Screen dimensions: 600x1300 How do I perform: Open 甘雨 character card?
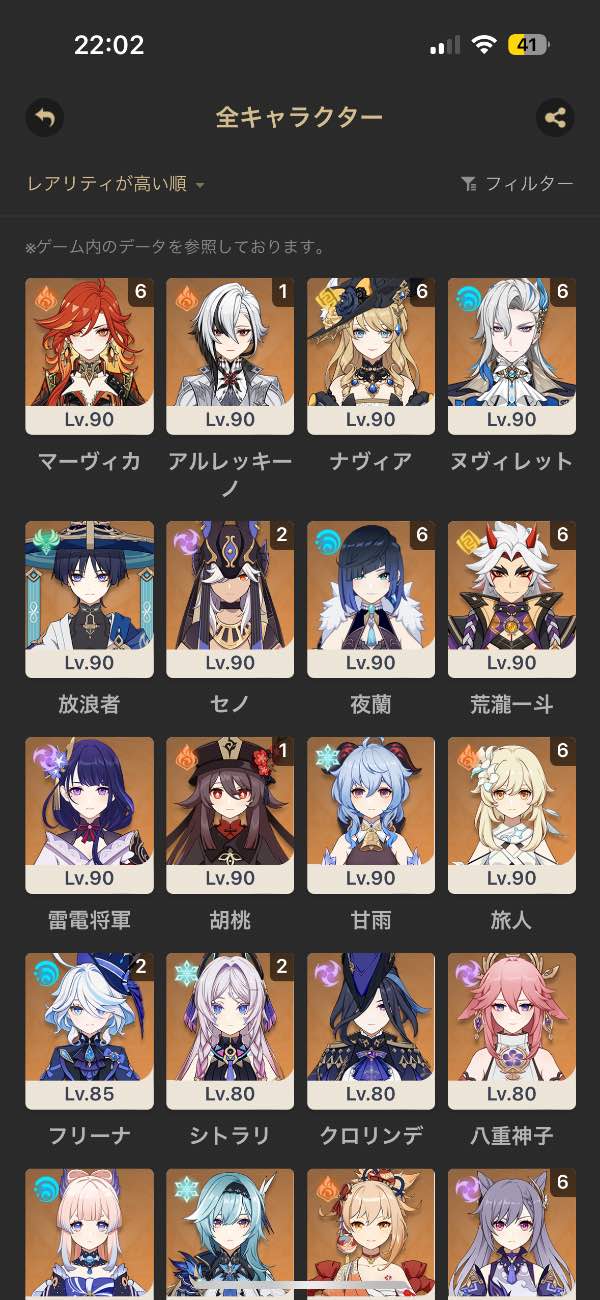pos(371,815)
